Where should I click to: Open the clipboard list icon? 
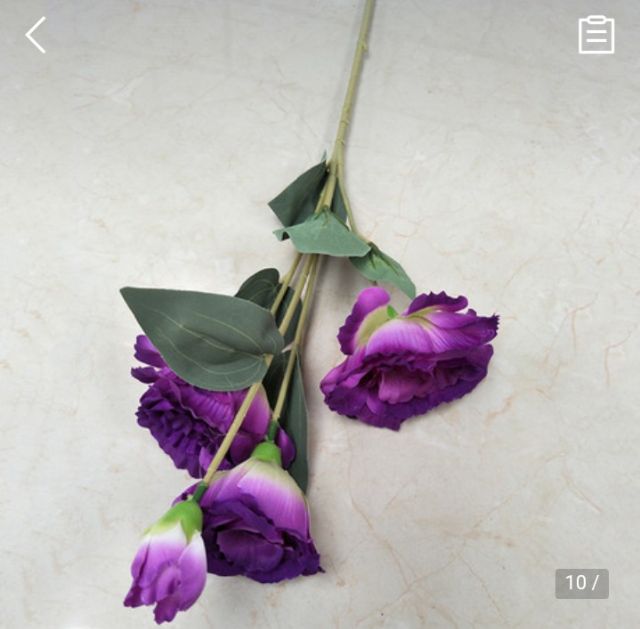point(596,35)
